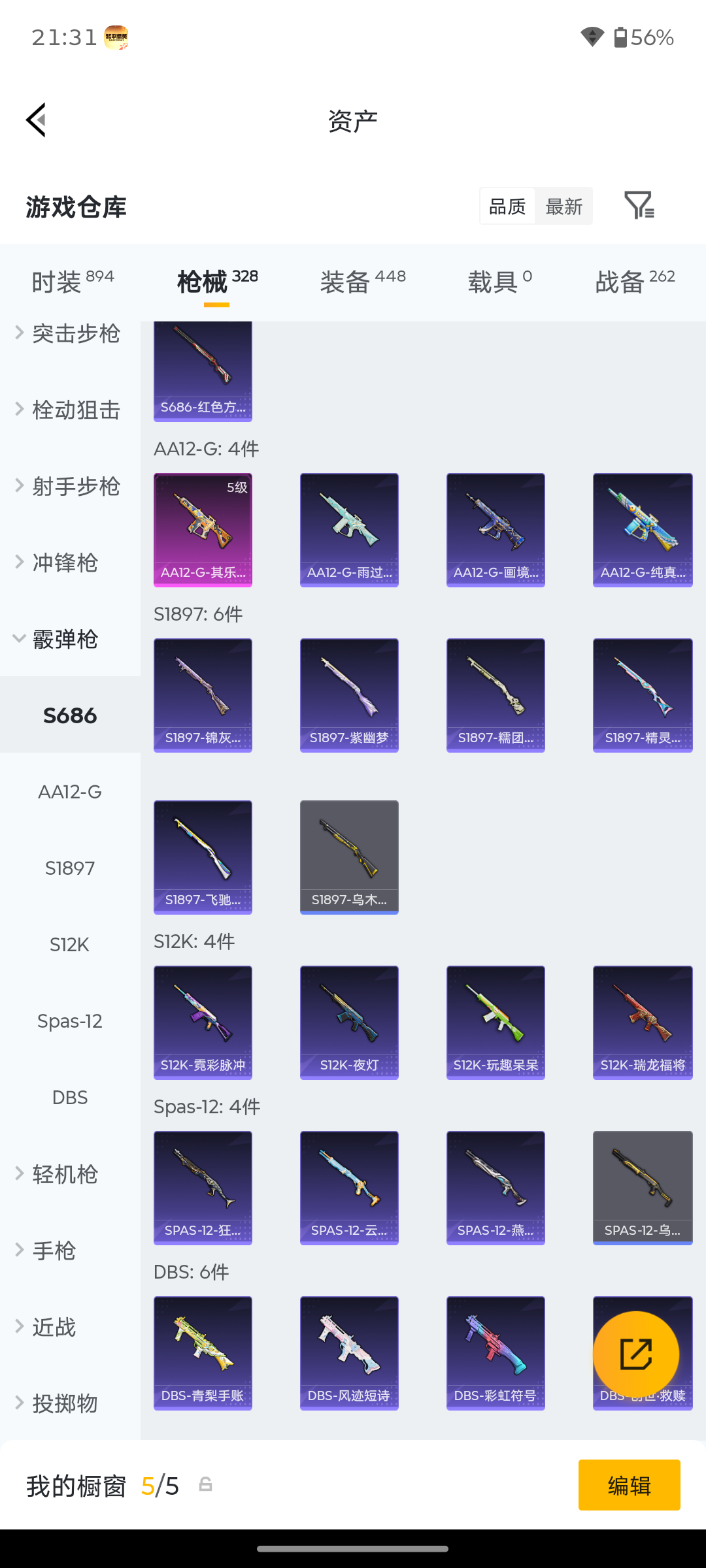Open the S686-红色方 skin tile
Screen dimensions: 706x1568
pyautogui.click(x=203, y=371)
